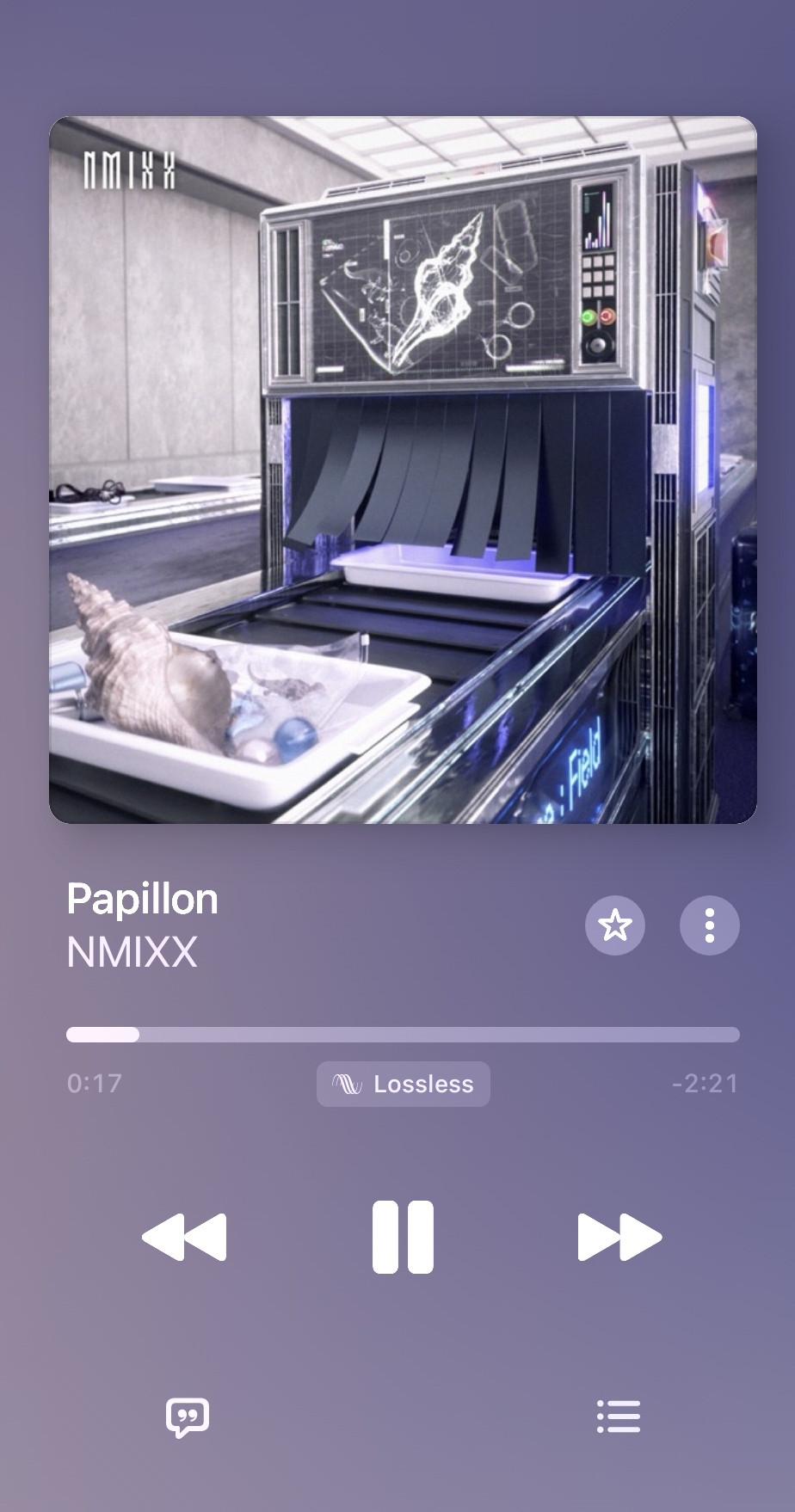Skip to the next track
The height and width of the screenshot is (1512, 795).
pyautogui.click(x=619, y=1237)
